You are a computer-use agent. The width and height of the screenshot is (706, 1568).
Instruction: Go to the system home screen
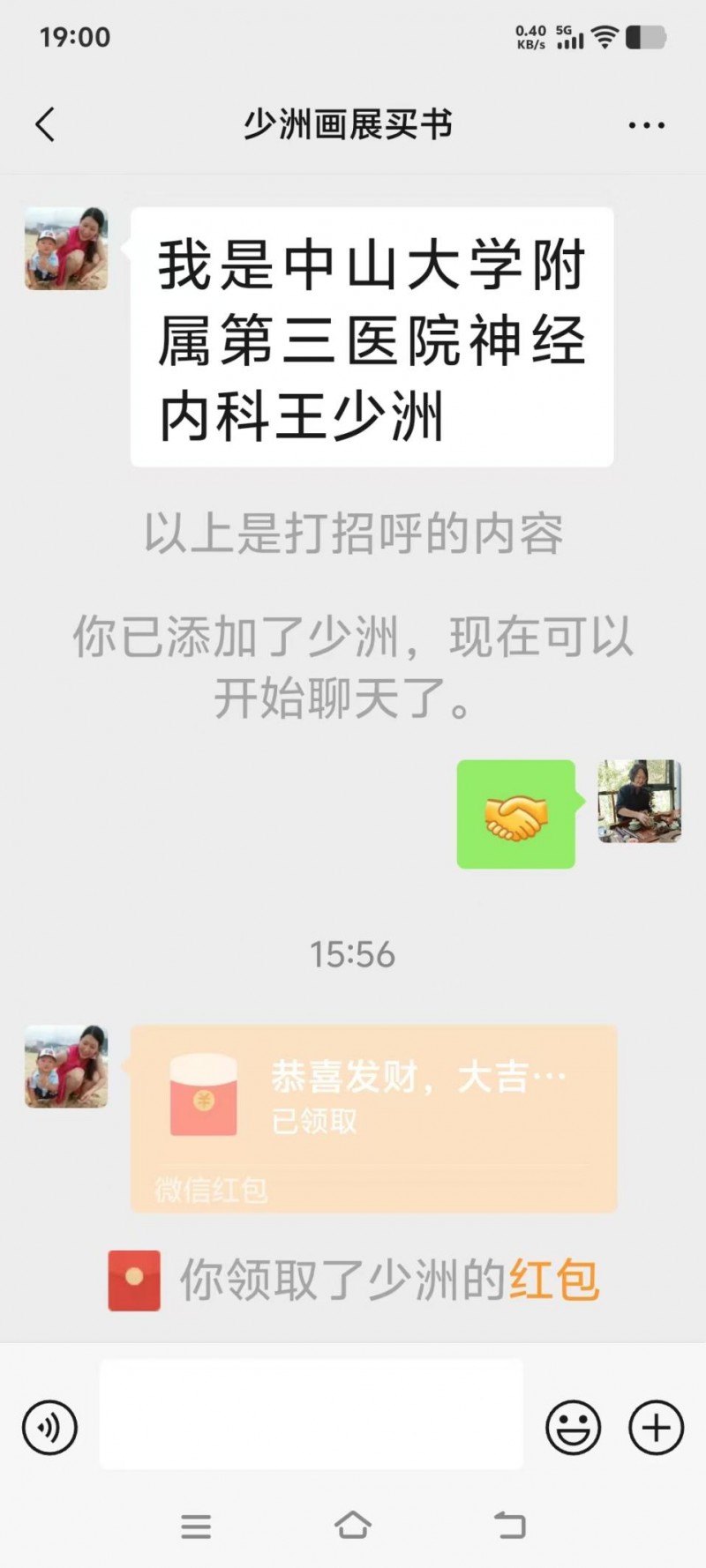pyautogui.click(x=353, y=1525)
